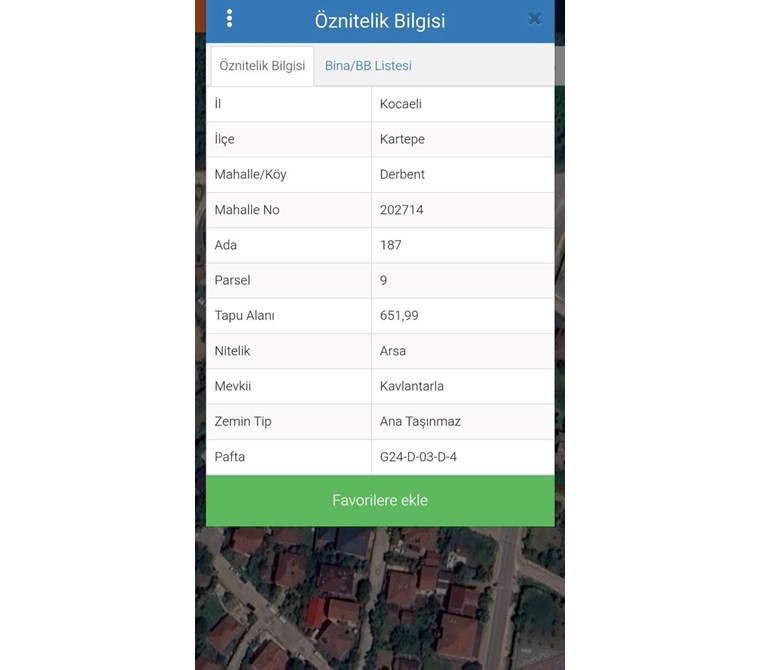Close the Öznitelik Bilgisi dialog
Viewport: 760px width, 670px height.
click(535, 19)
